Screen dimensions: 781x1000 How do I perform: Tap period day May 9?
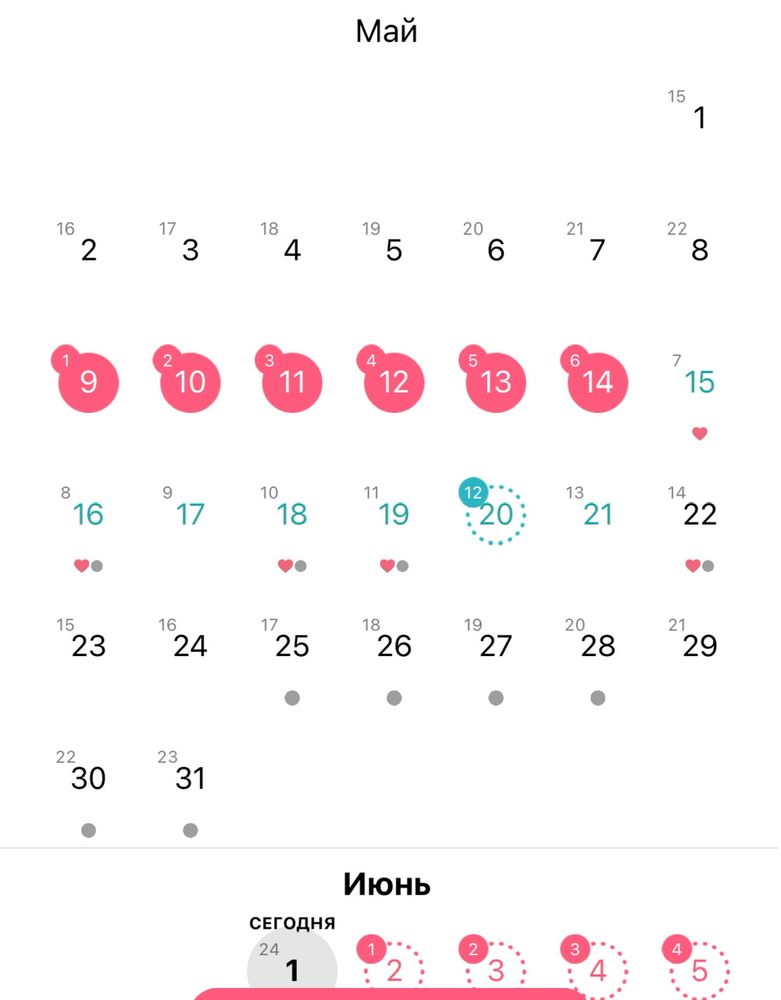89,382
